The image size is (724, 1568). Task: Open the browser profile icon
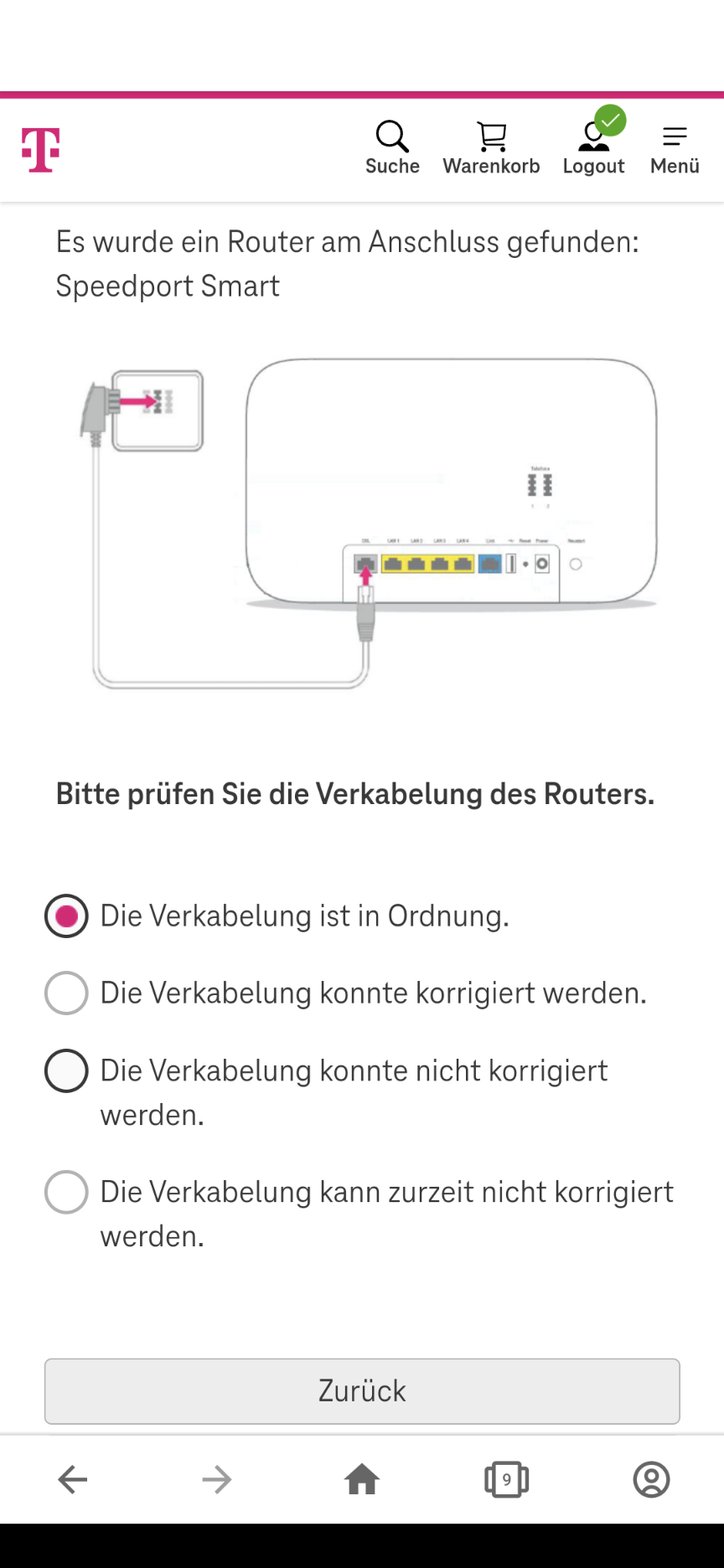pyautogui.click(x=651, y=1480)
